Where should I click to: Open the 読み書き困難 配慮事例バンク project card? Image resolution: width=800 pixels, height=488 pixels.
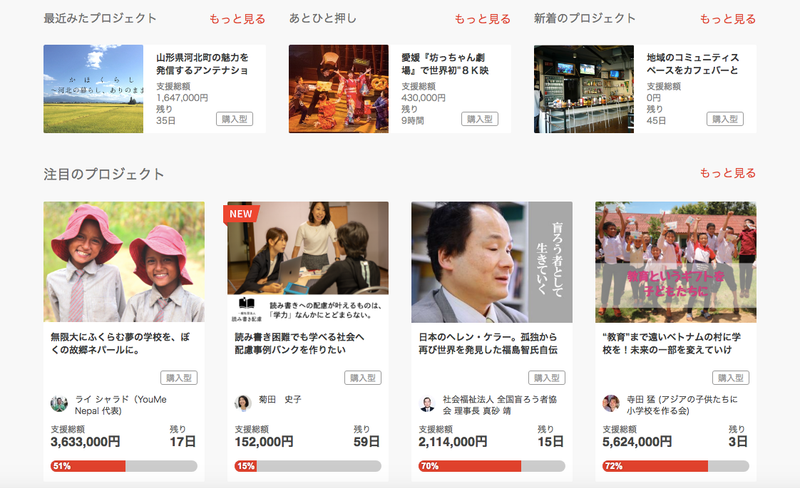click(307, 344)
